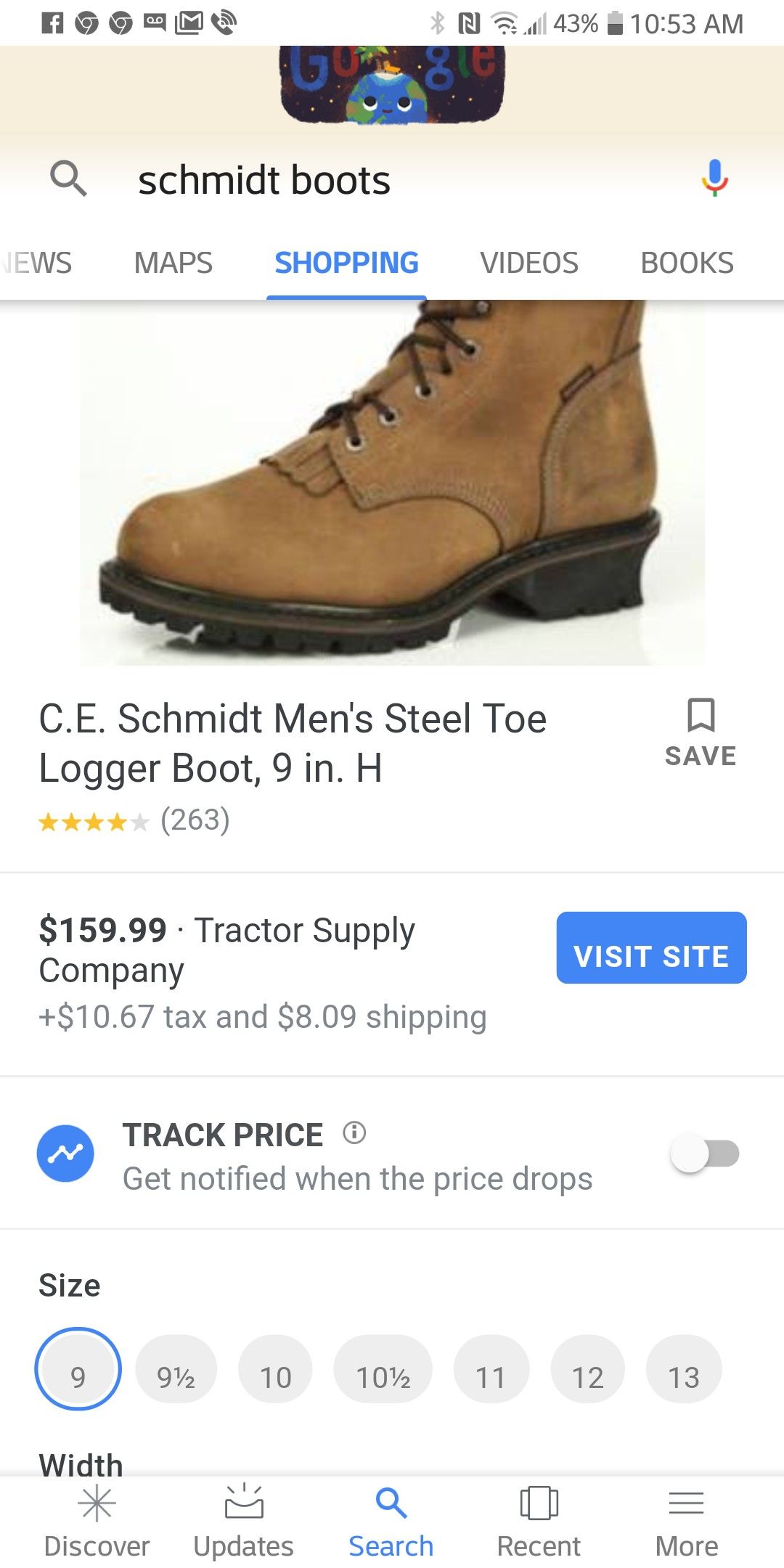This screenshot has width=784, height=1568.
Task: Start voice search with the microphone
Action: point(714,179)
